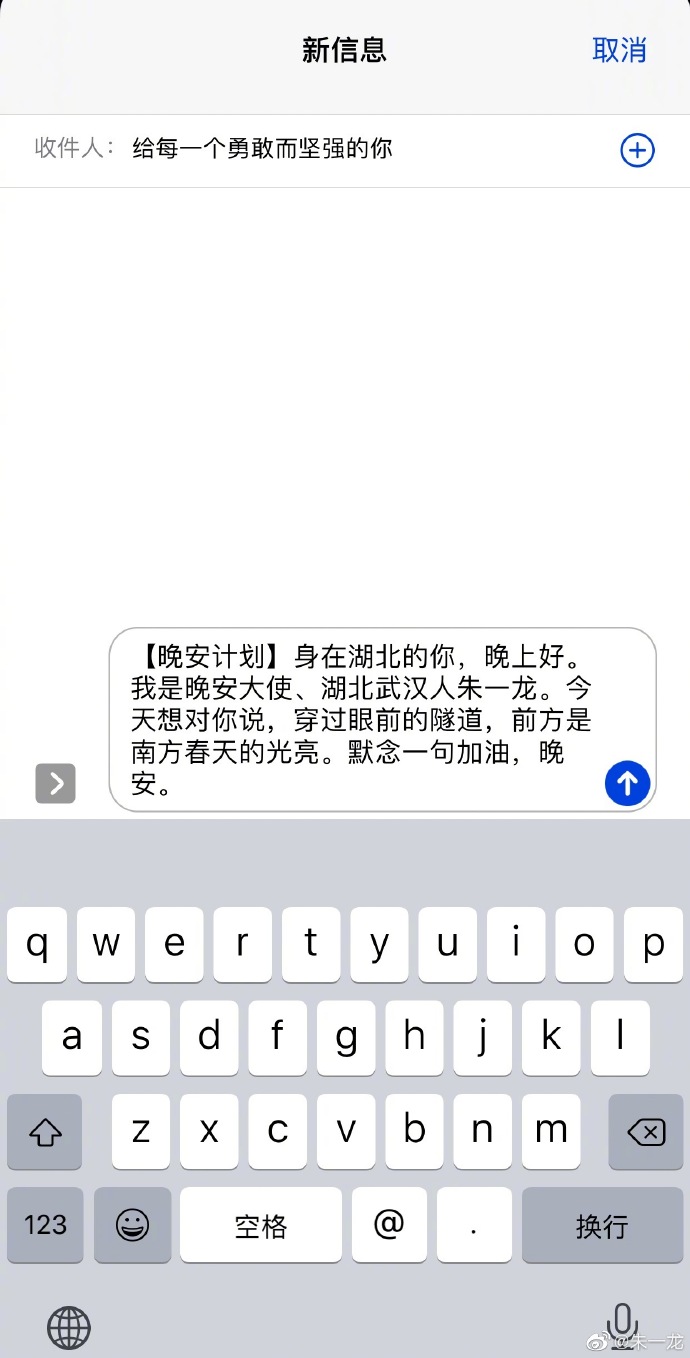Toggle the shift key
Screen dimensions: 690x1358
pos(45,1132)
